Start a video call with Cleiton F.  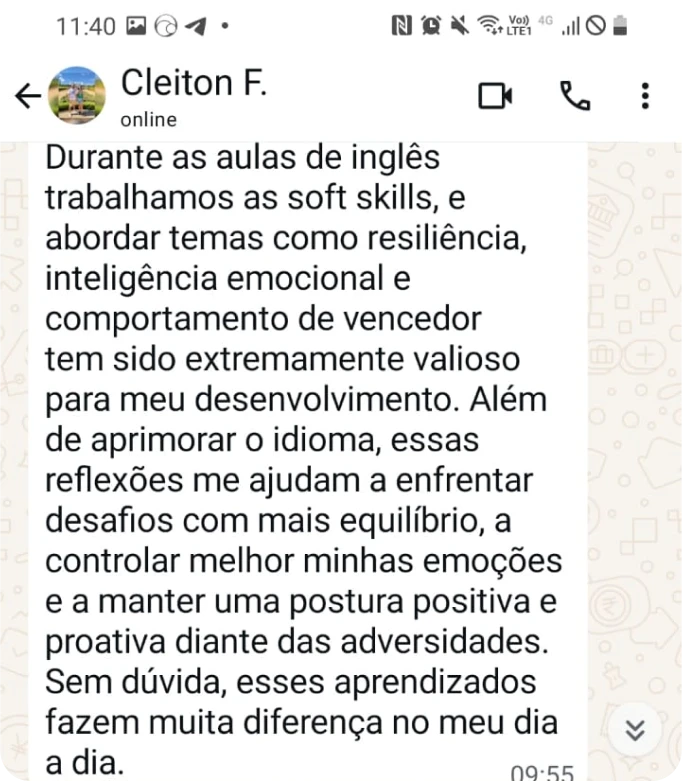pyautogui.click(x=495, y=96)
